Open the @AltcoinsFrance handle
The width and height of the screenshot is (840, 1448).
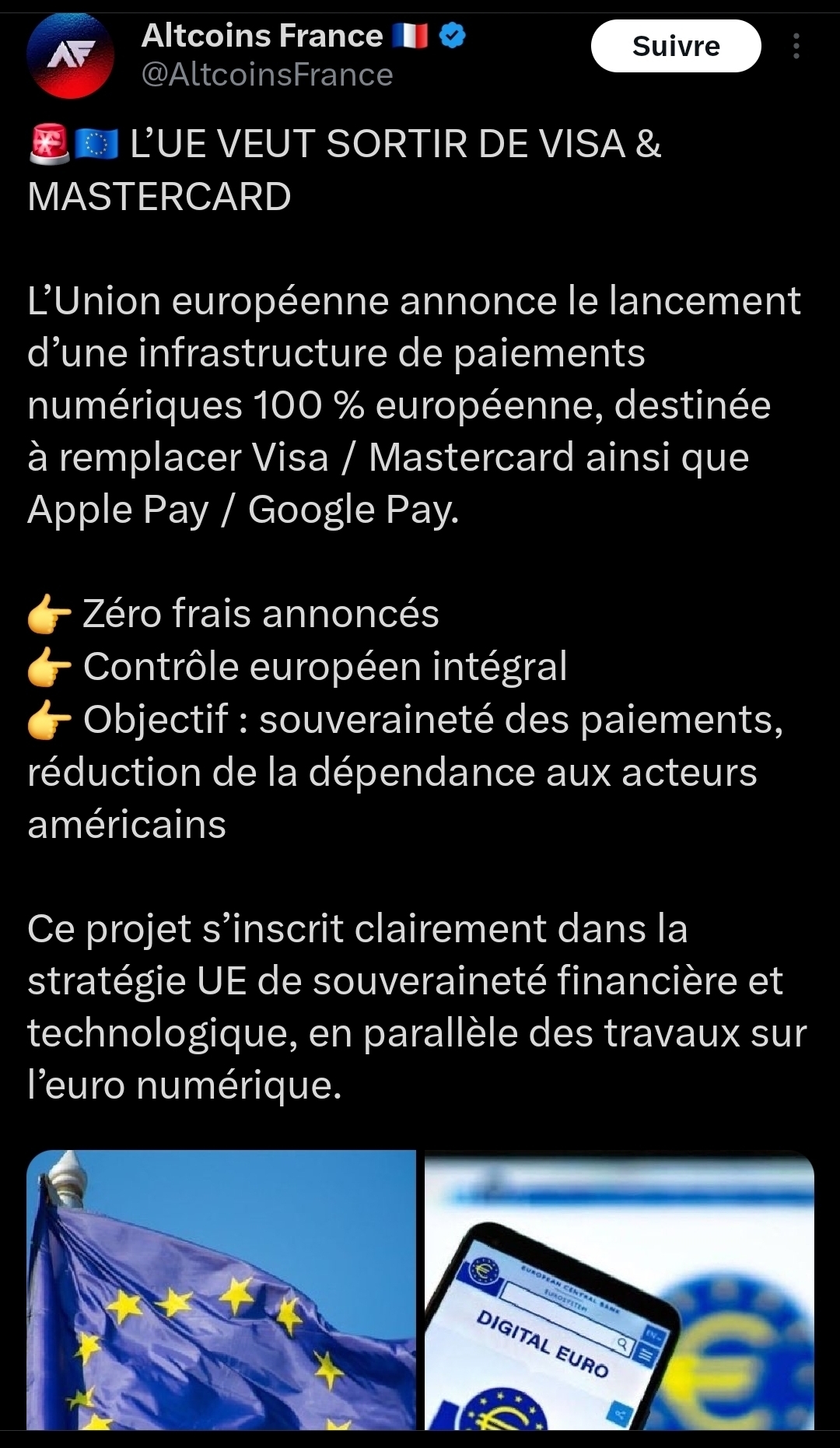point(267,75)
